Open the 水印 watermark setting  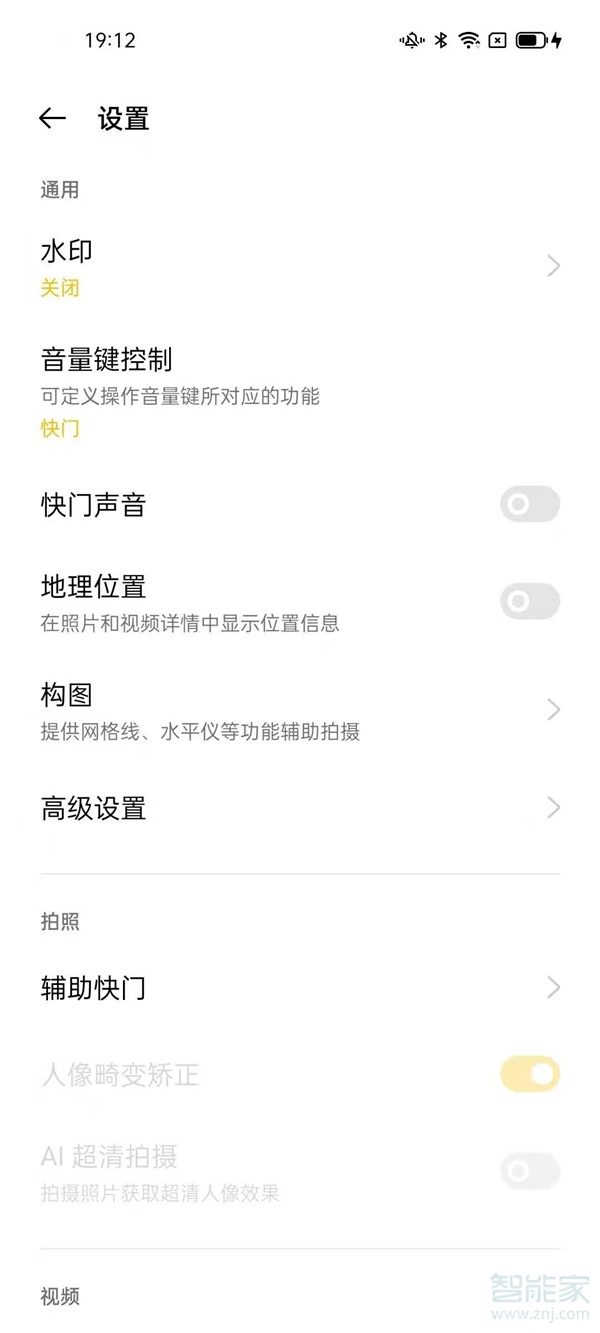click(300, 267)
